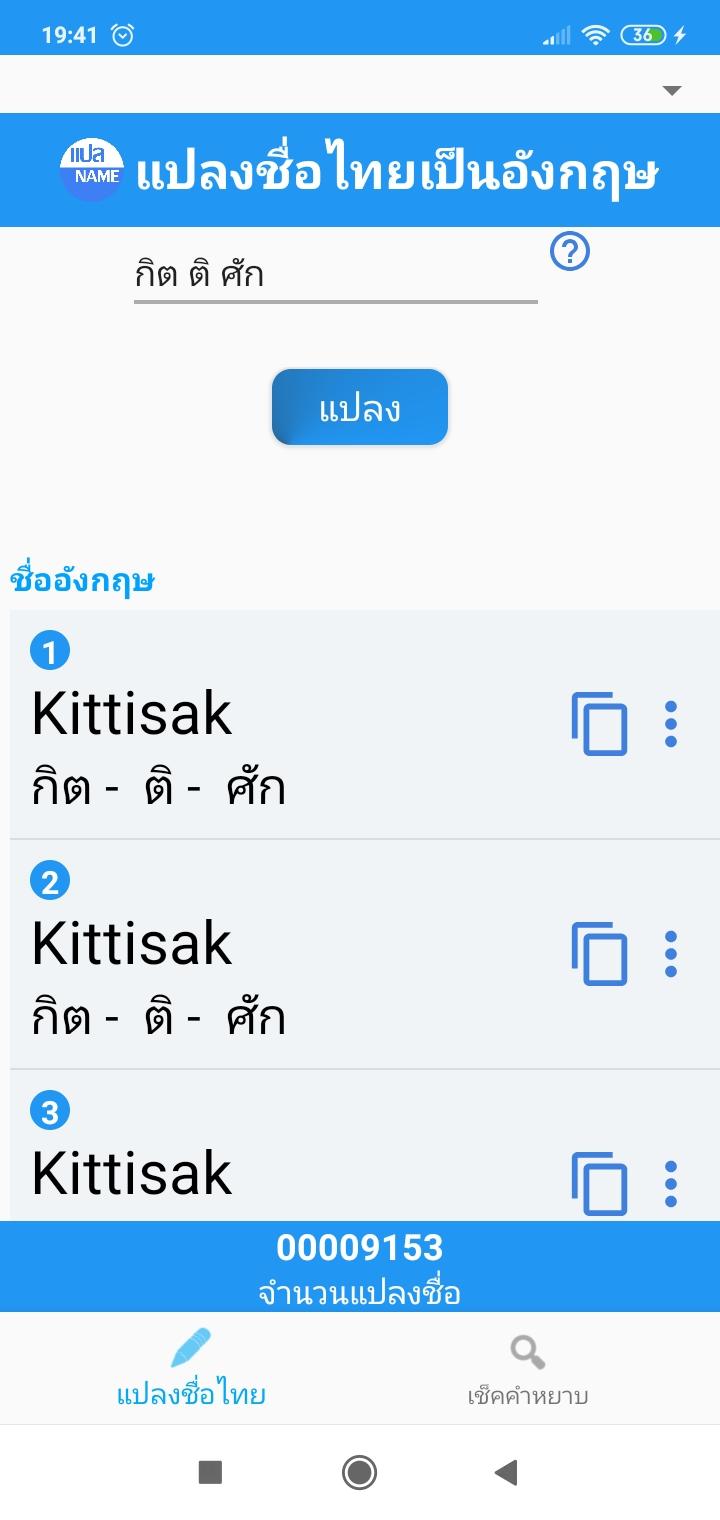Go back using the system back button
Viewport: 720px width, 1520px height.
(x=507, y=1472)
